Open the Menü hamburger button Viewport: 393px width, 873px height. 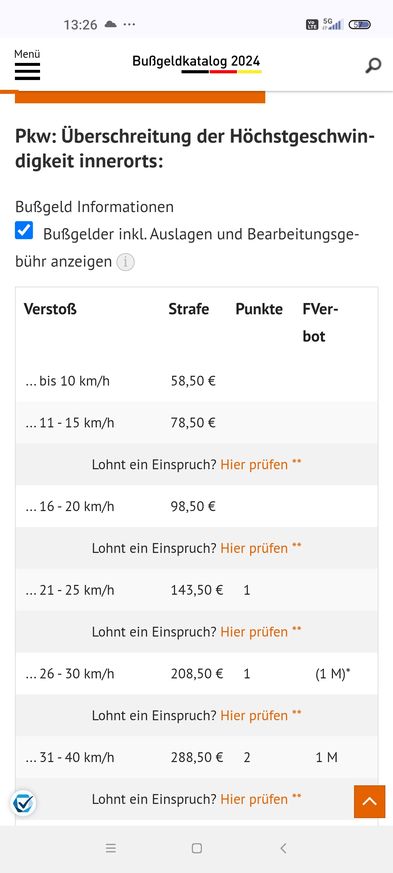tap(27, 65)
